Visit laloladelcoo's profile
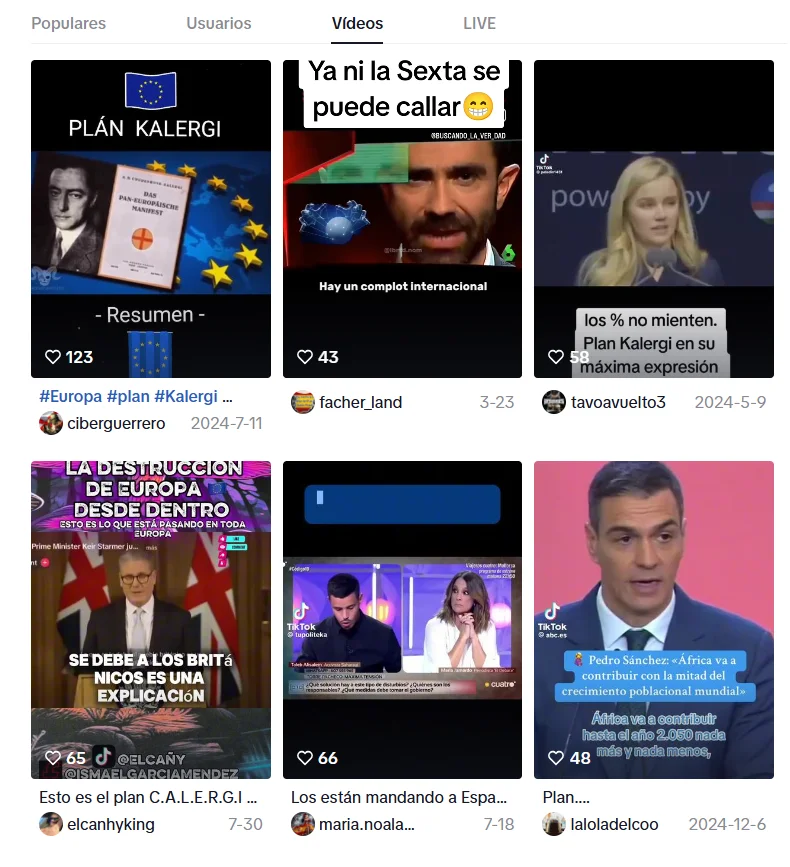This screenshot has height=867, width=790. click(614, 824)
